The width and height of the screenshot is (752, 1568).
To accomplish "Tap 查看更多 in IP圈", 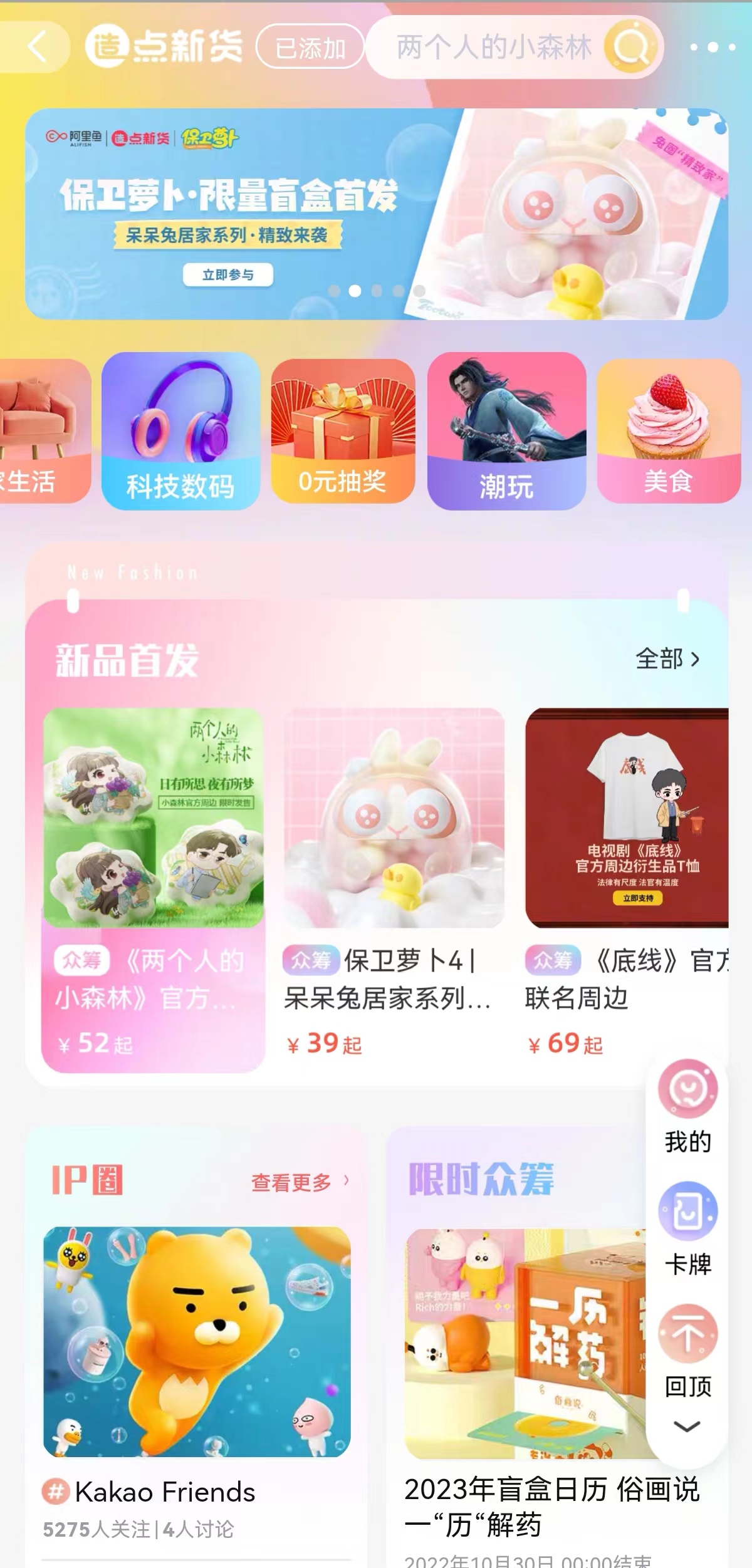I will (x=300, y=1182).
